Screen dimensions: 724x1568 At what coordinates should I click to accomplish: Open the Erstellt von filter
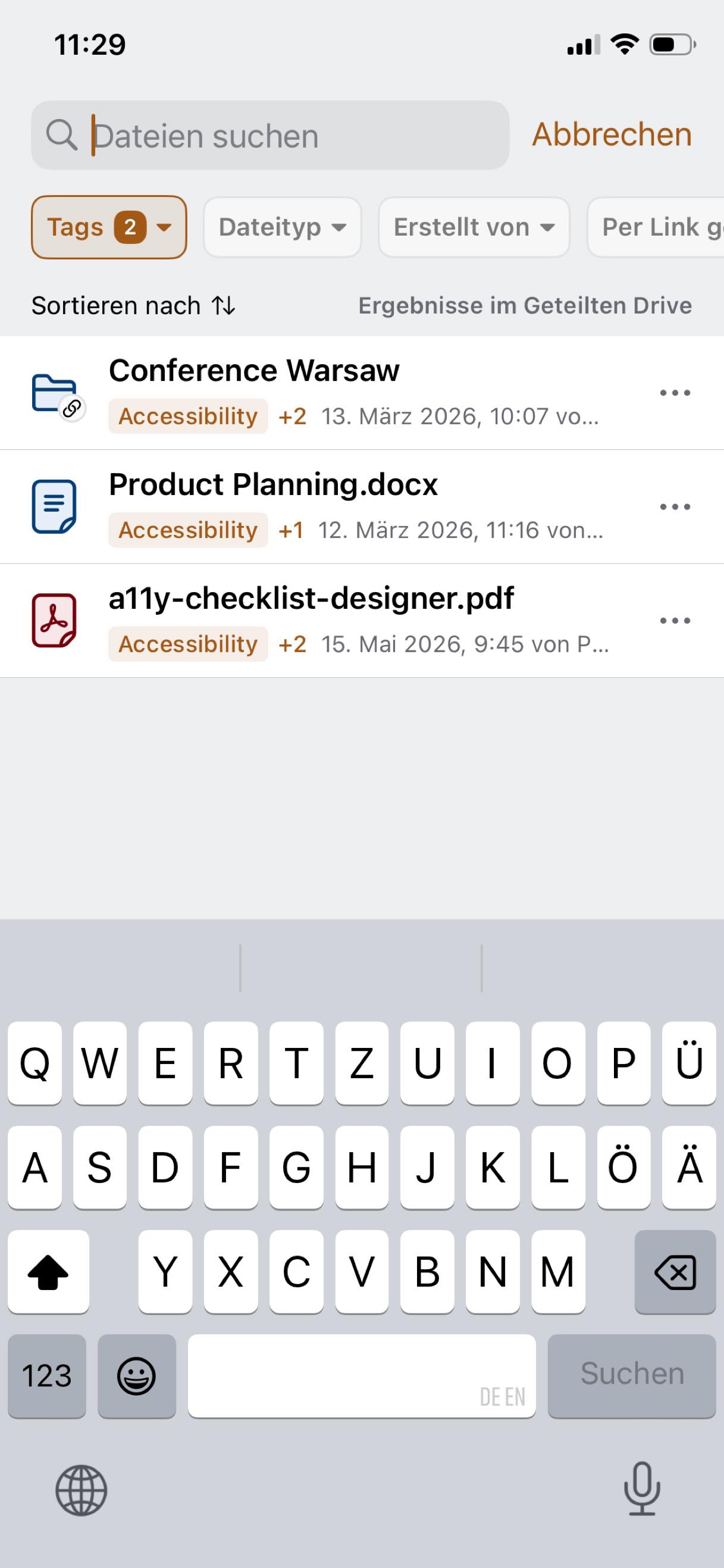[474, 227]
